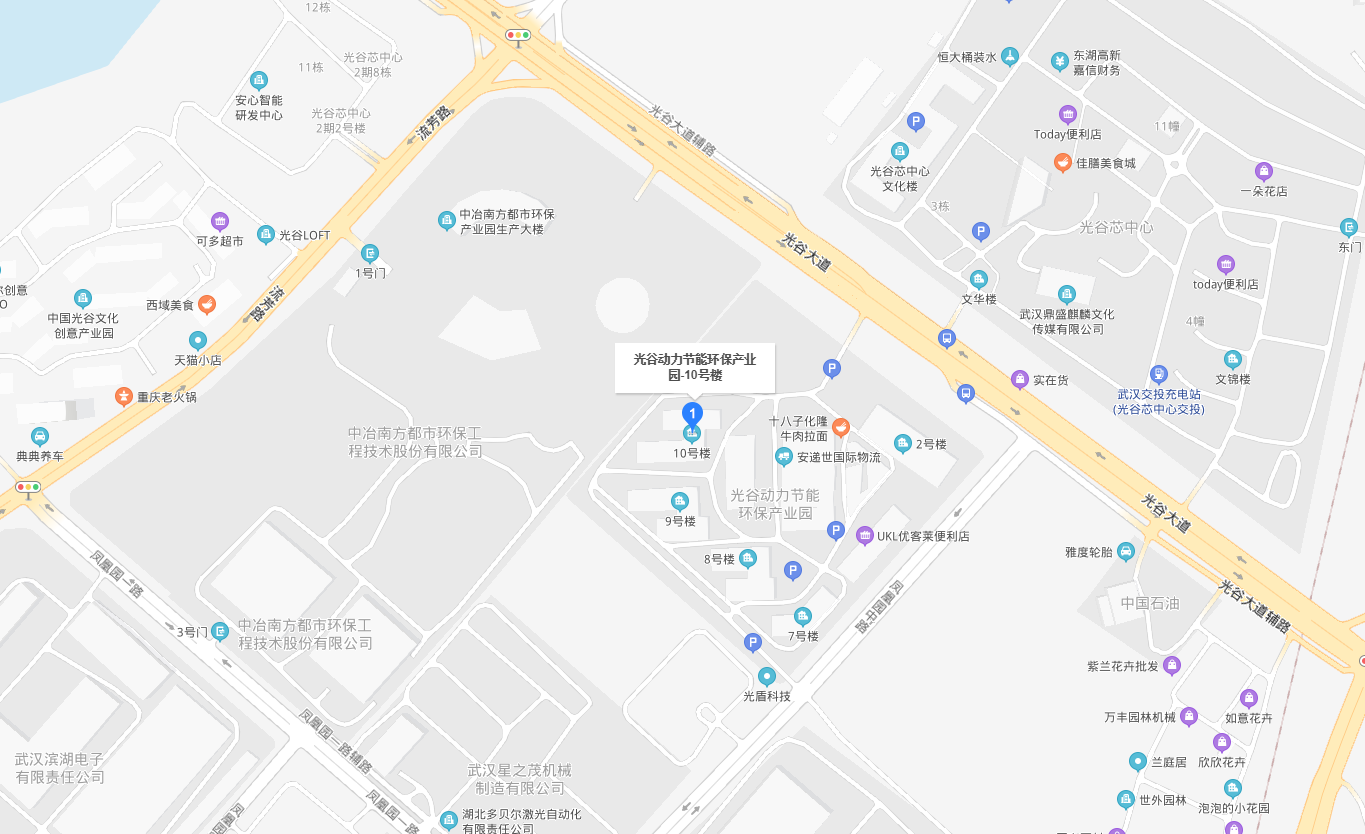Tap the 9号楼 building marker
Screen dimensions: 1365x834
(680, 501)
